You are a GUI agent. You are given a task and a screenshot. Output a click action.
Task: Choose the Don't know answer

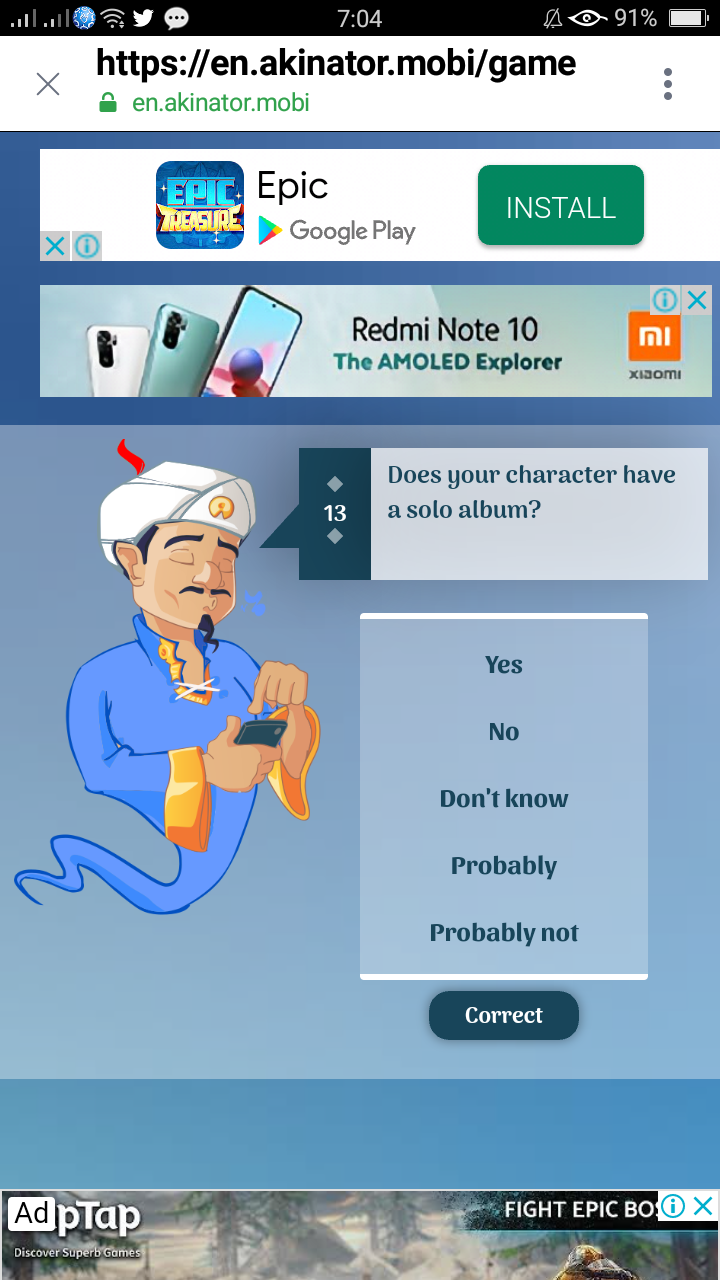point(504,799)
